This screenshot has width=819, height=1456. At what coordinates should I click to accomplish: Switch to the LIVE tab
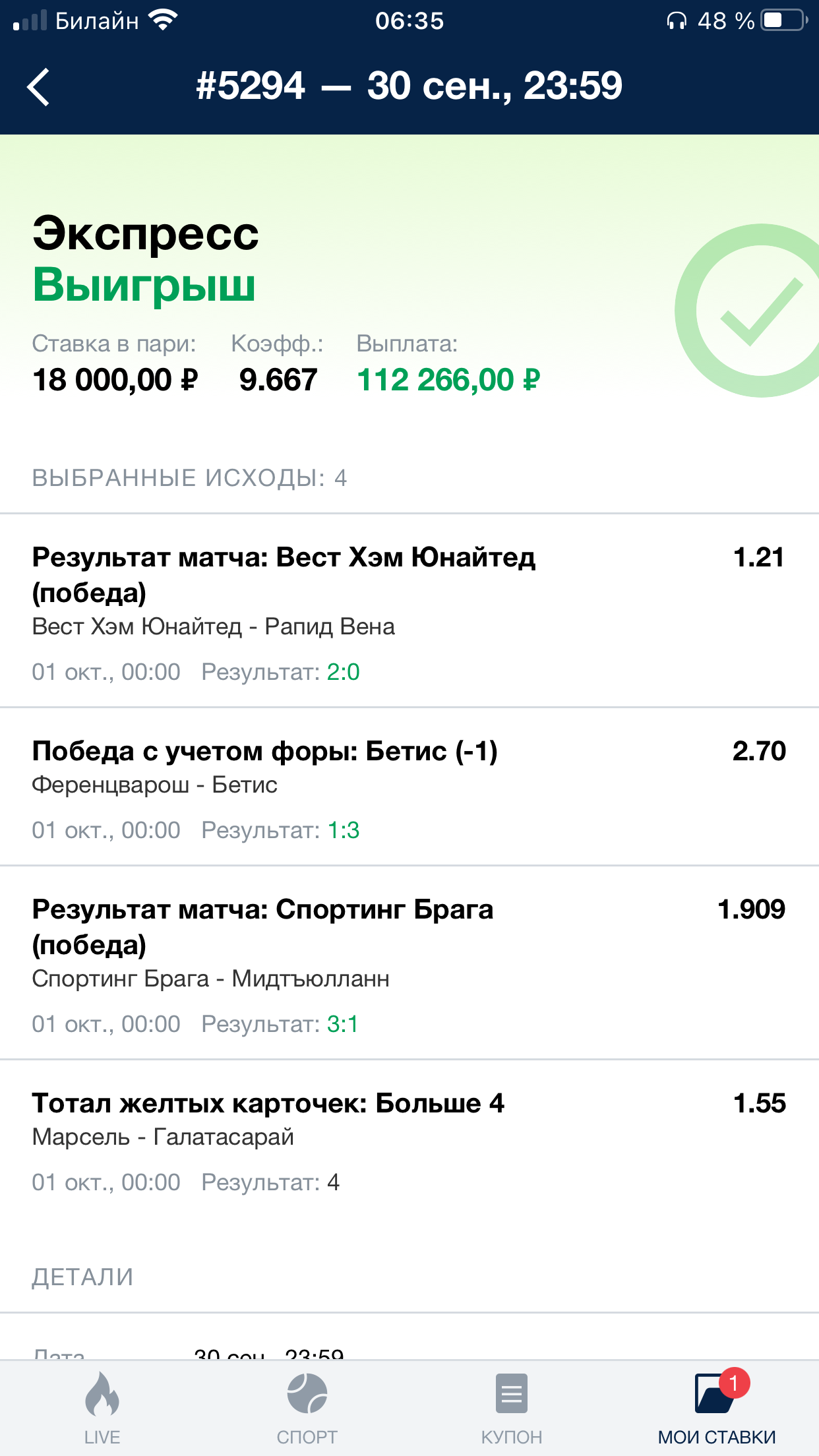[x=102, y=1408]
